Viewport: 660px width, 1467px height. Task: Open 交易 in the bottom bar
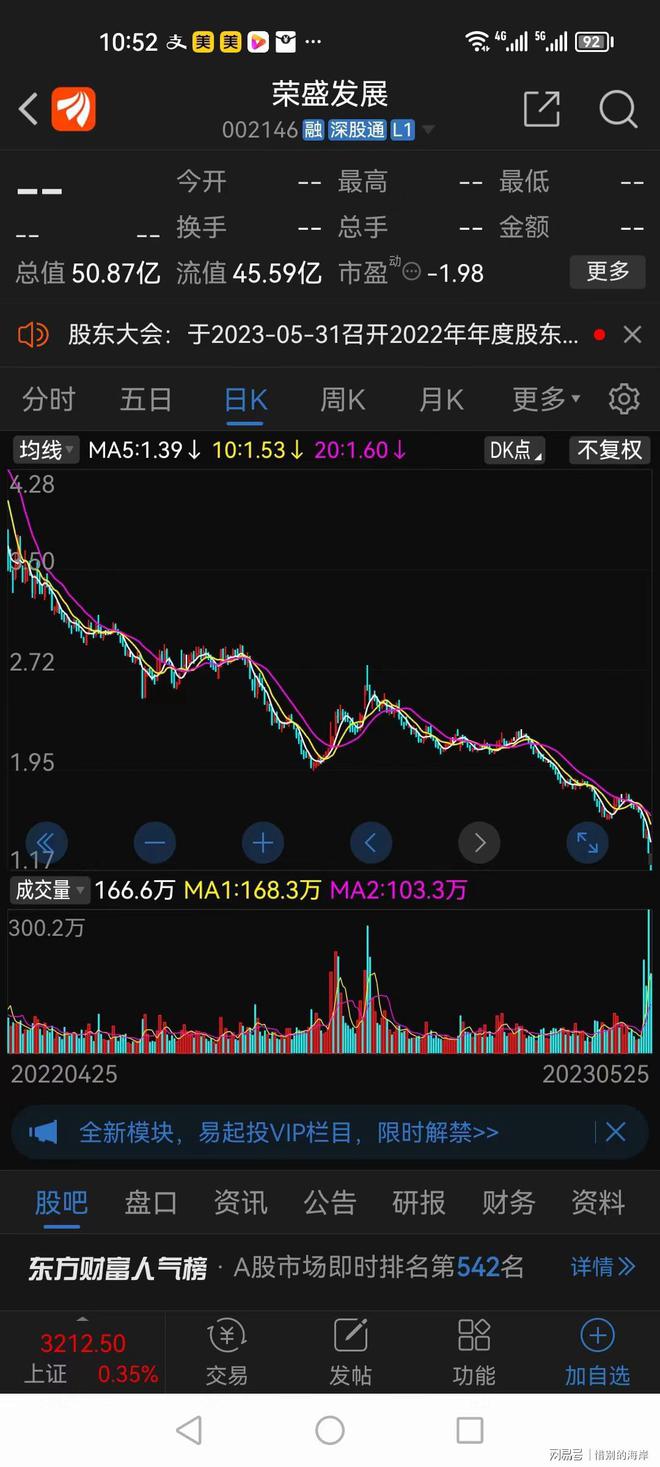tap(226, 1353)
